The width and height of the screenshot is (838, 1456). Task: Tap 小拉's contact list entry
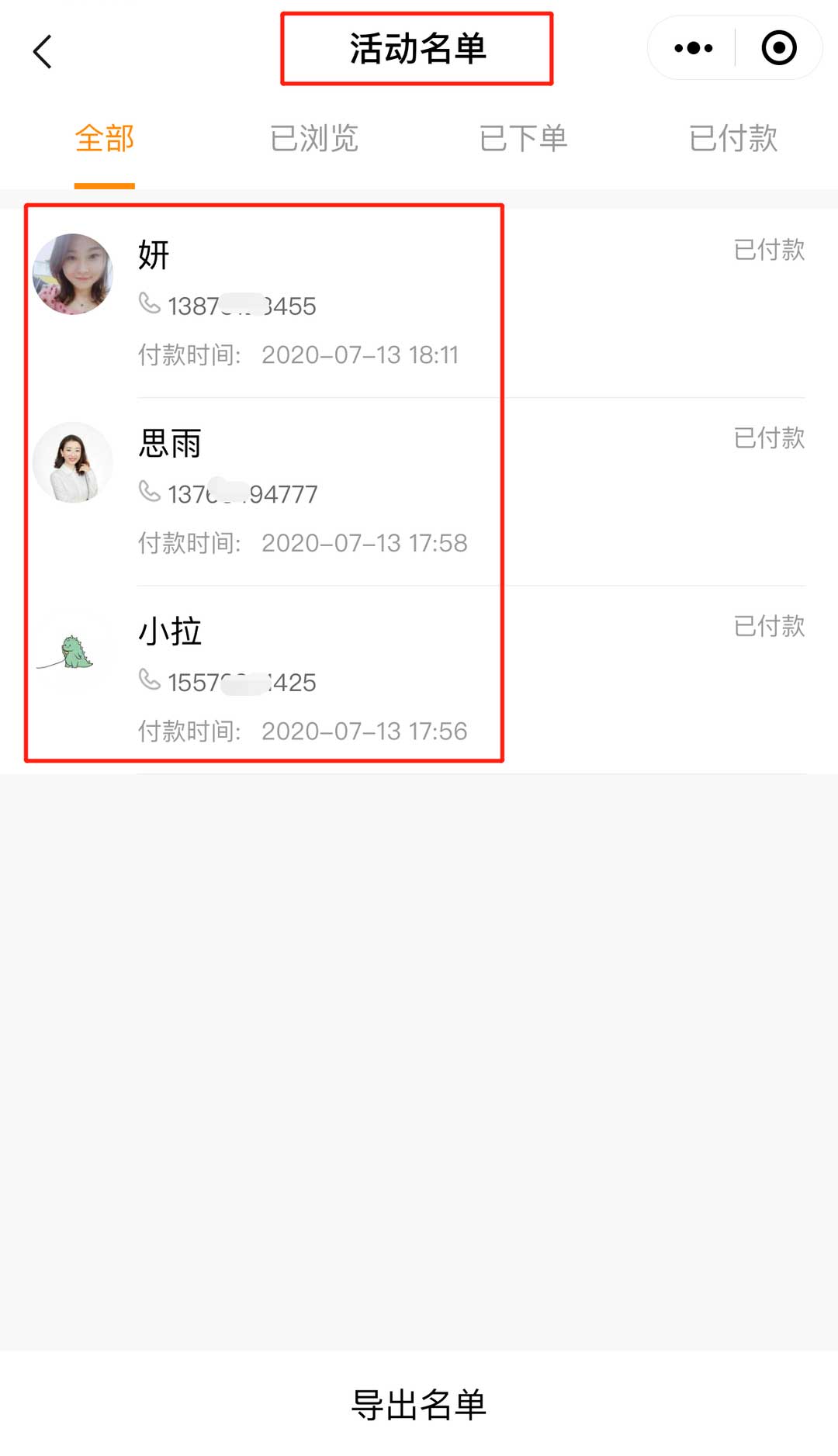tap(310, 675)
